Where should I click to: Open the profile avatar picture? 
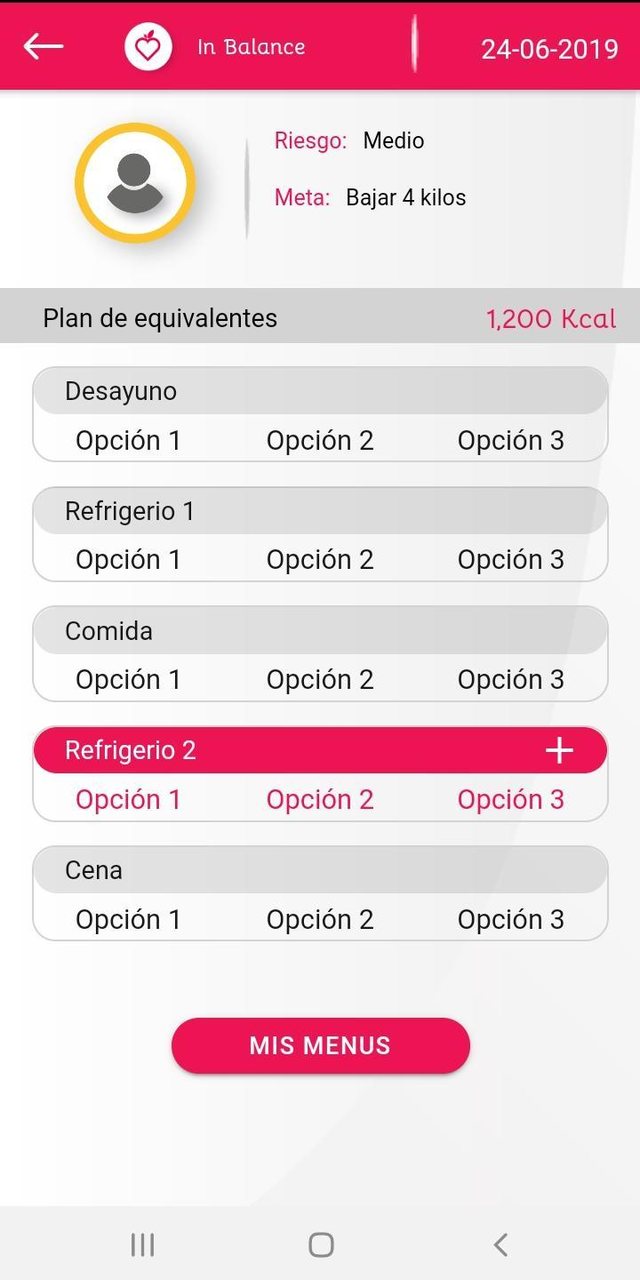tap(135, 183)
